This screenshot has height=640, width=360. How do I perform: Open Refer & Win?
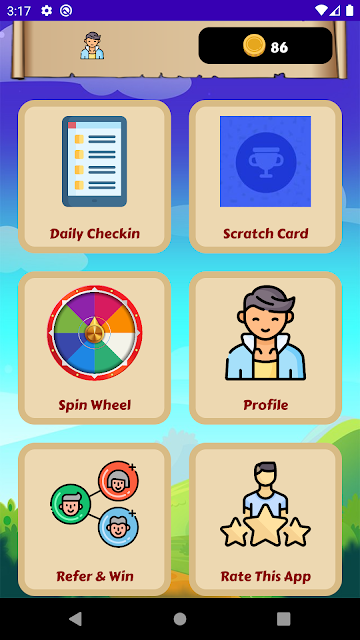(x=94, y=519)
